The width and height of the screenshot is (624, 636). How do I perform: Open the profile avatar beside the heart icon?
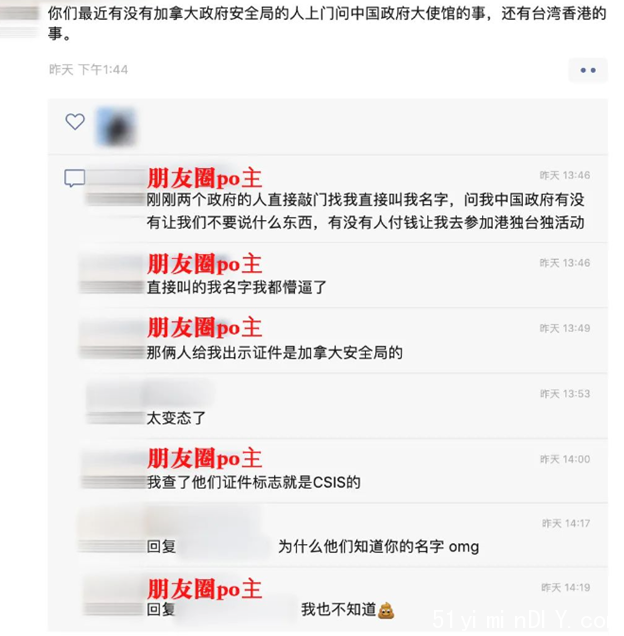pos(115,126)
